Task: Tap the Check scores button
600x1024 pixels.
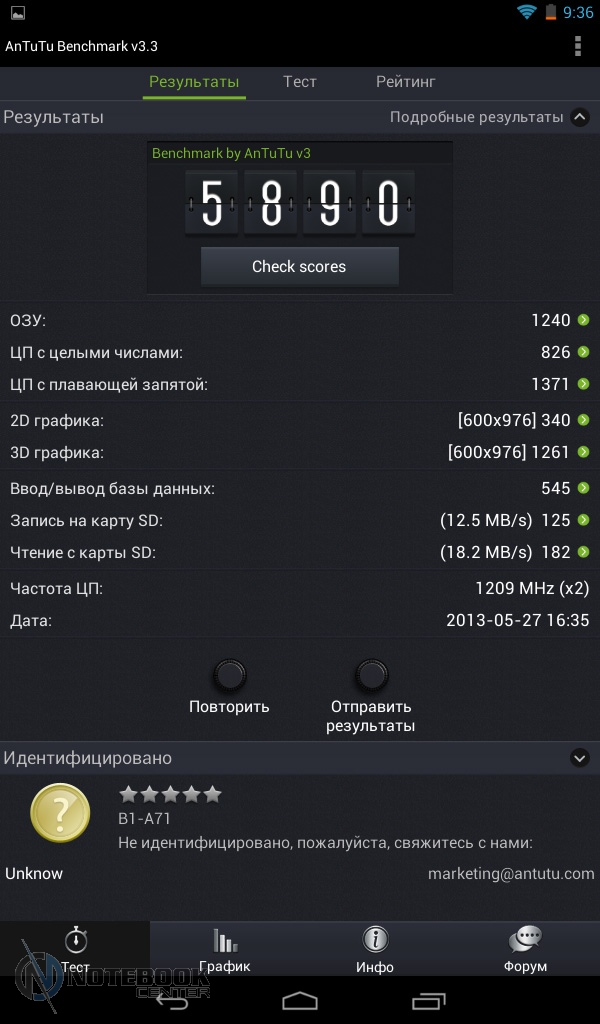Action: [299, 267]
